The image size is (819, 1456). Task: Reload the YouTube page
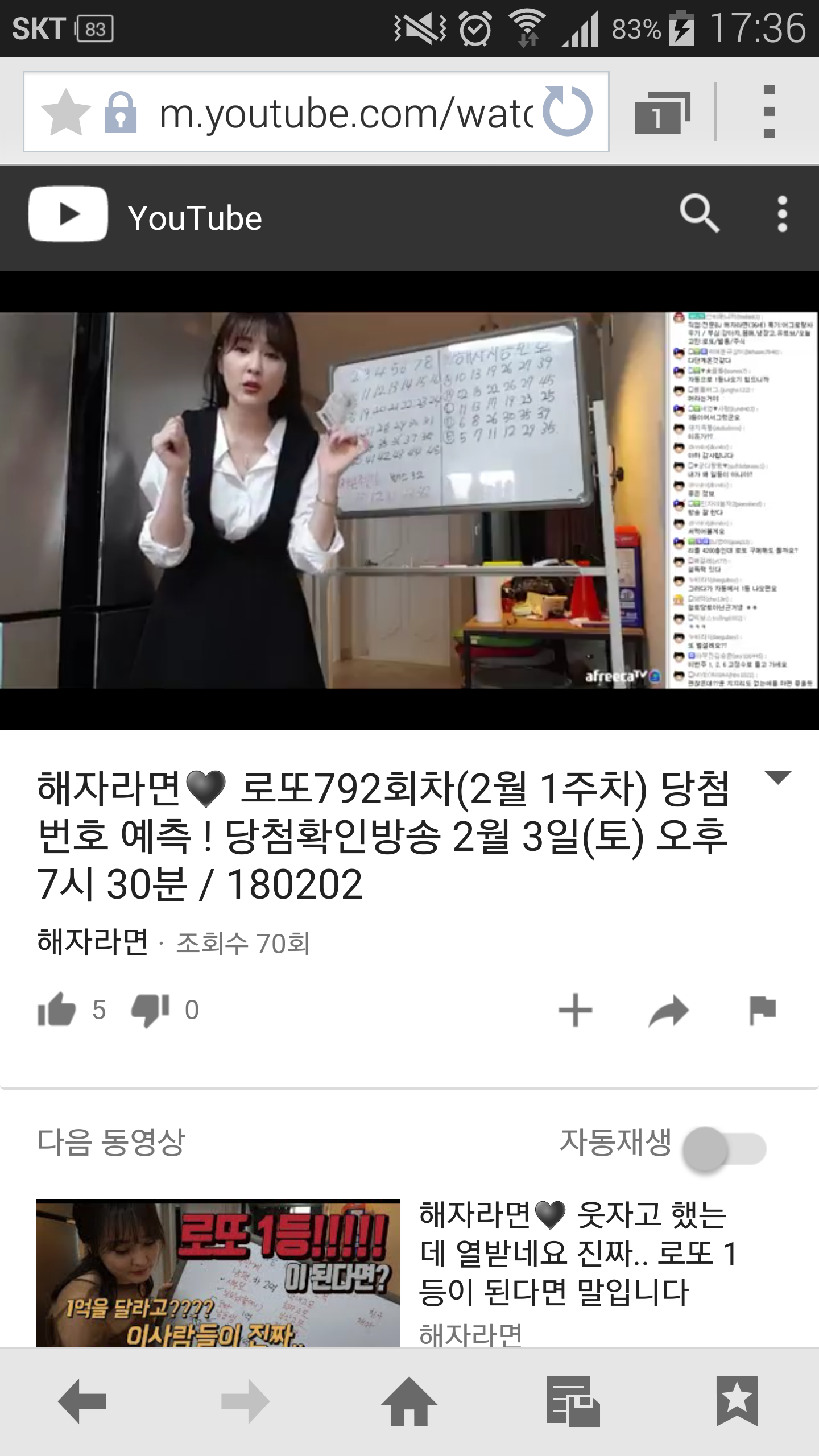click(x=567, y=111)
